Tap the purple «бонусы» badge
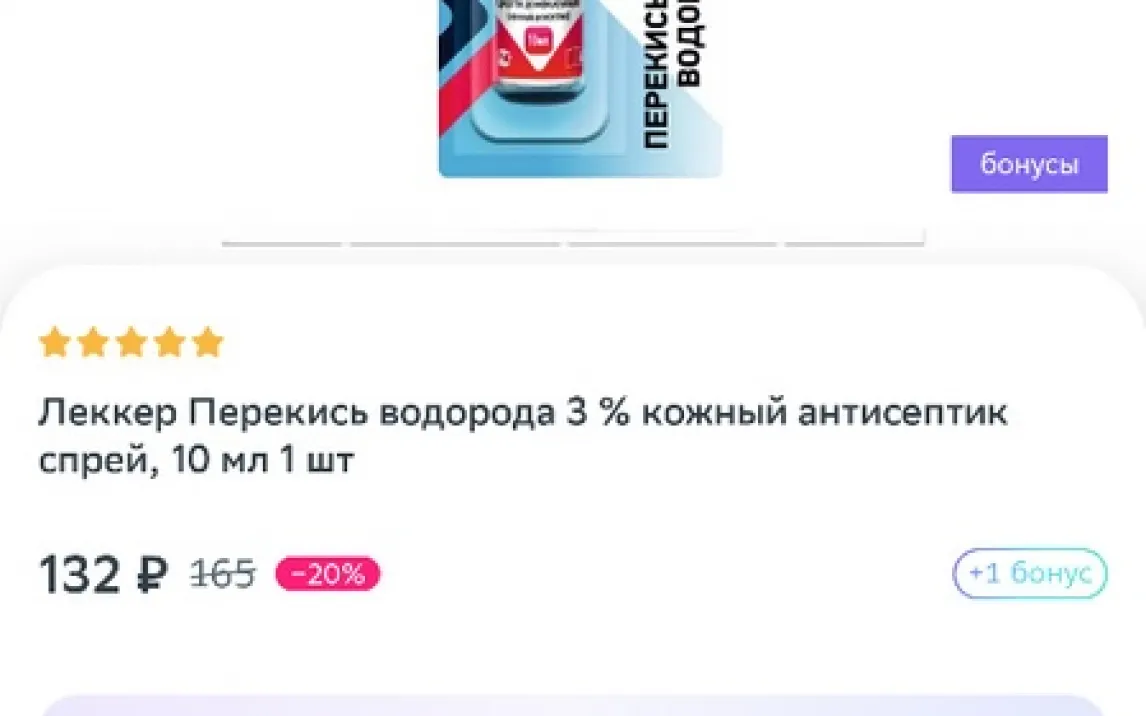The height and width of the screenshot is (716, 1146). pos(1028,164)
